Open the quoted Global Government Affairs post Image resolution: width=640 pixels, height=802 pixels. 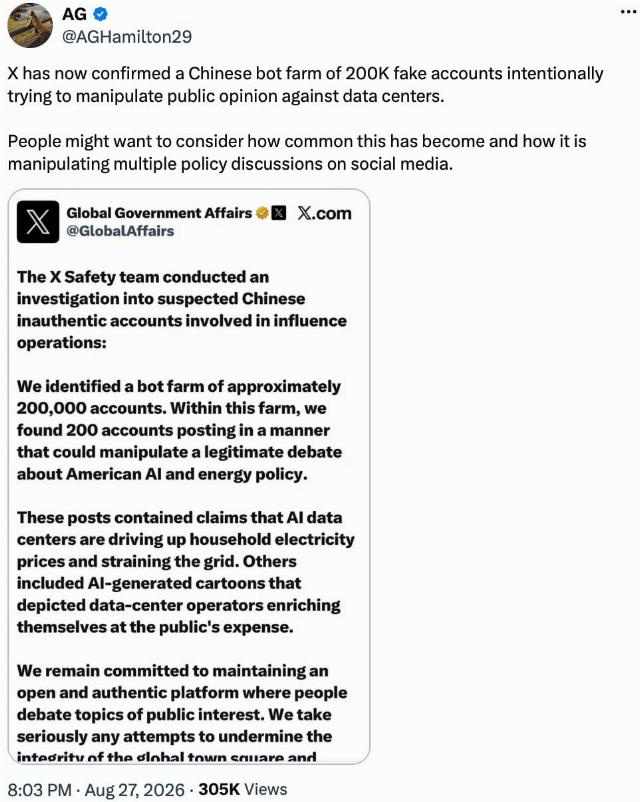point(189,476)
